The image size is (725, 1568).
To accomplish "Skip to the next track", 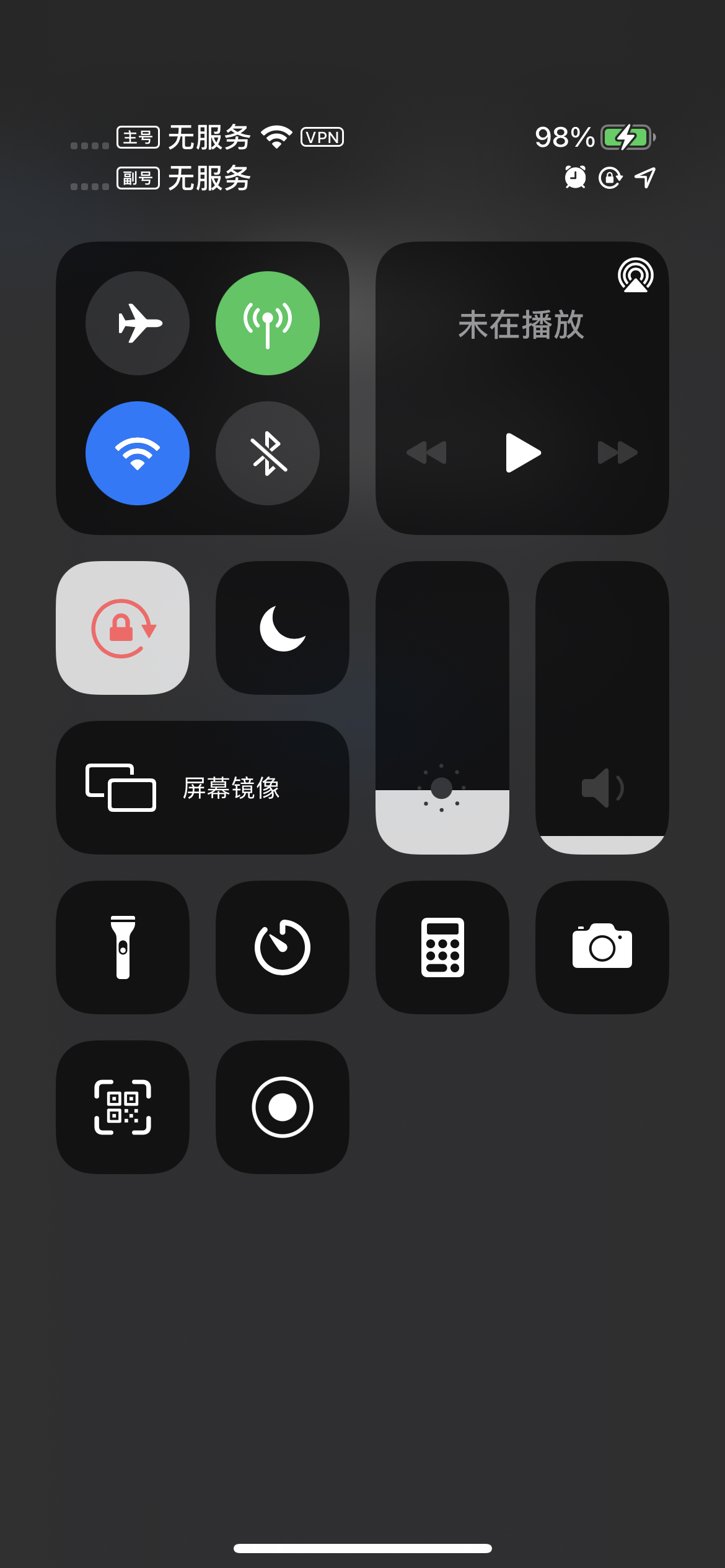I will [617, 453].
